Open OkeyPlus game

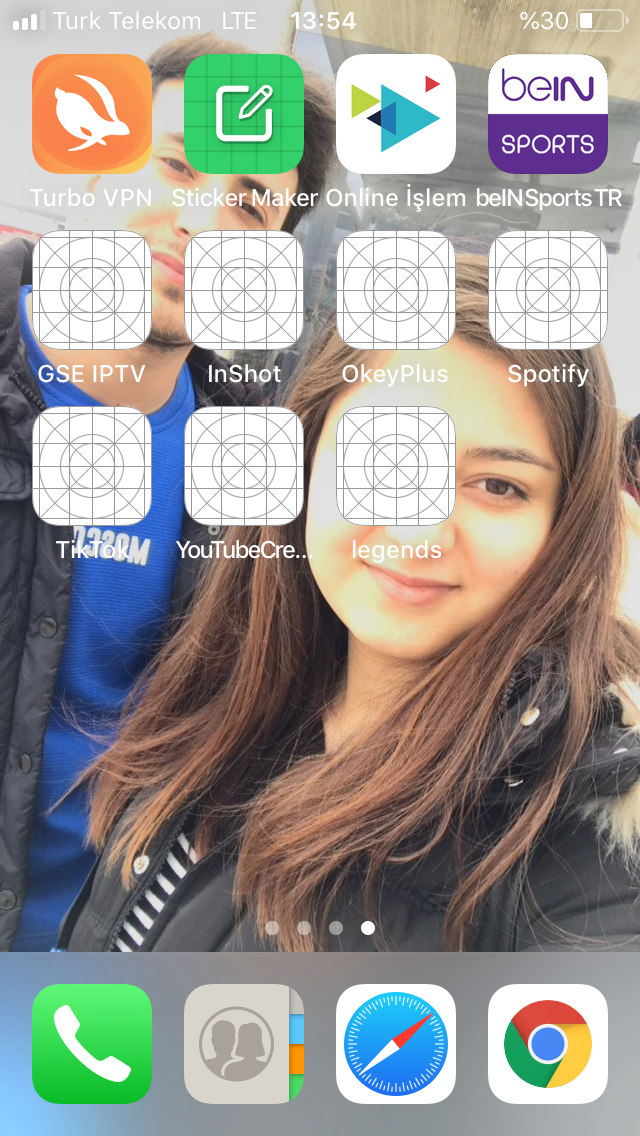point(396,290)
